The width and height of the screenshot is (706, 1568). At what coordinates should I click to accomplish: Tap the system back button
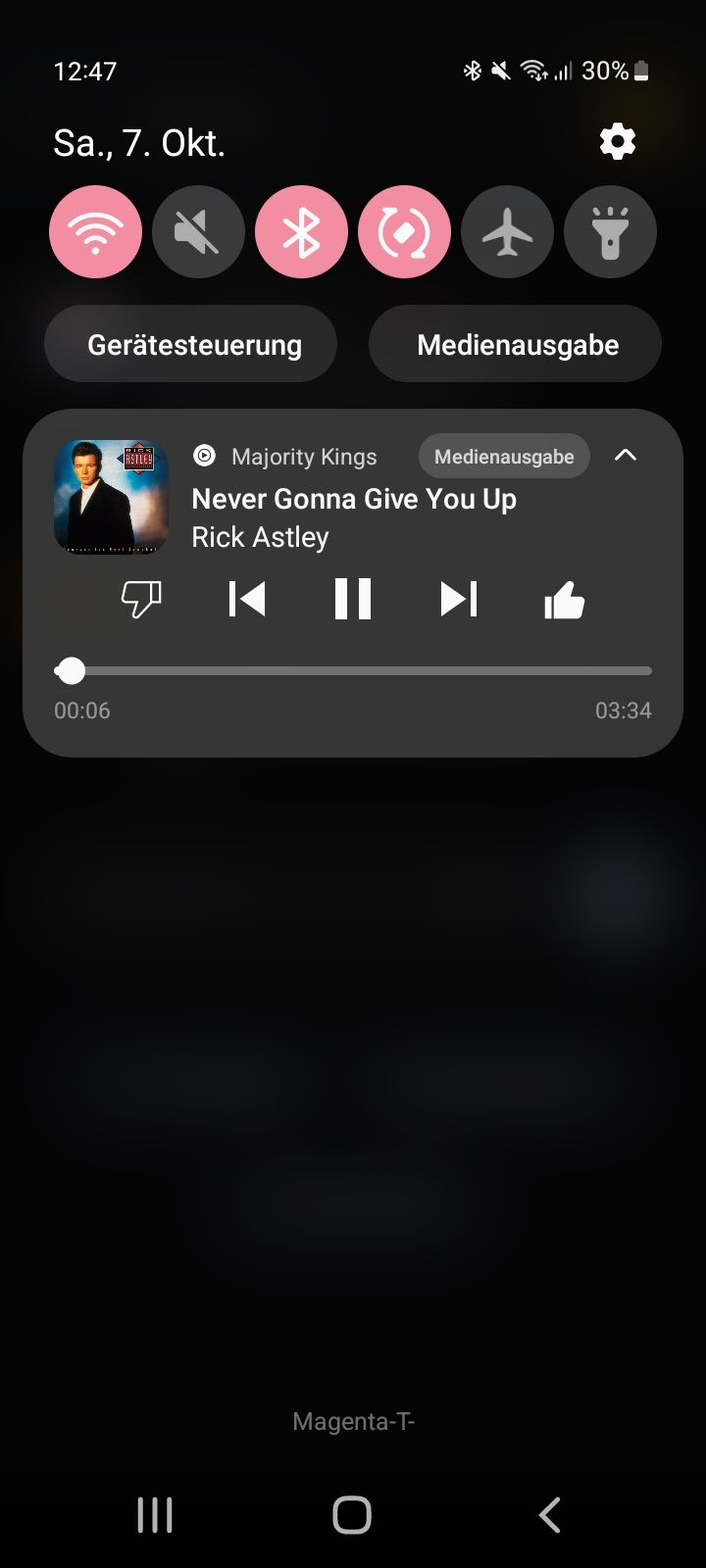pos(549,1514)
